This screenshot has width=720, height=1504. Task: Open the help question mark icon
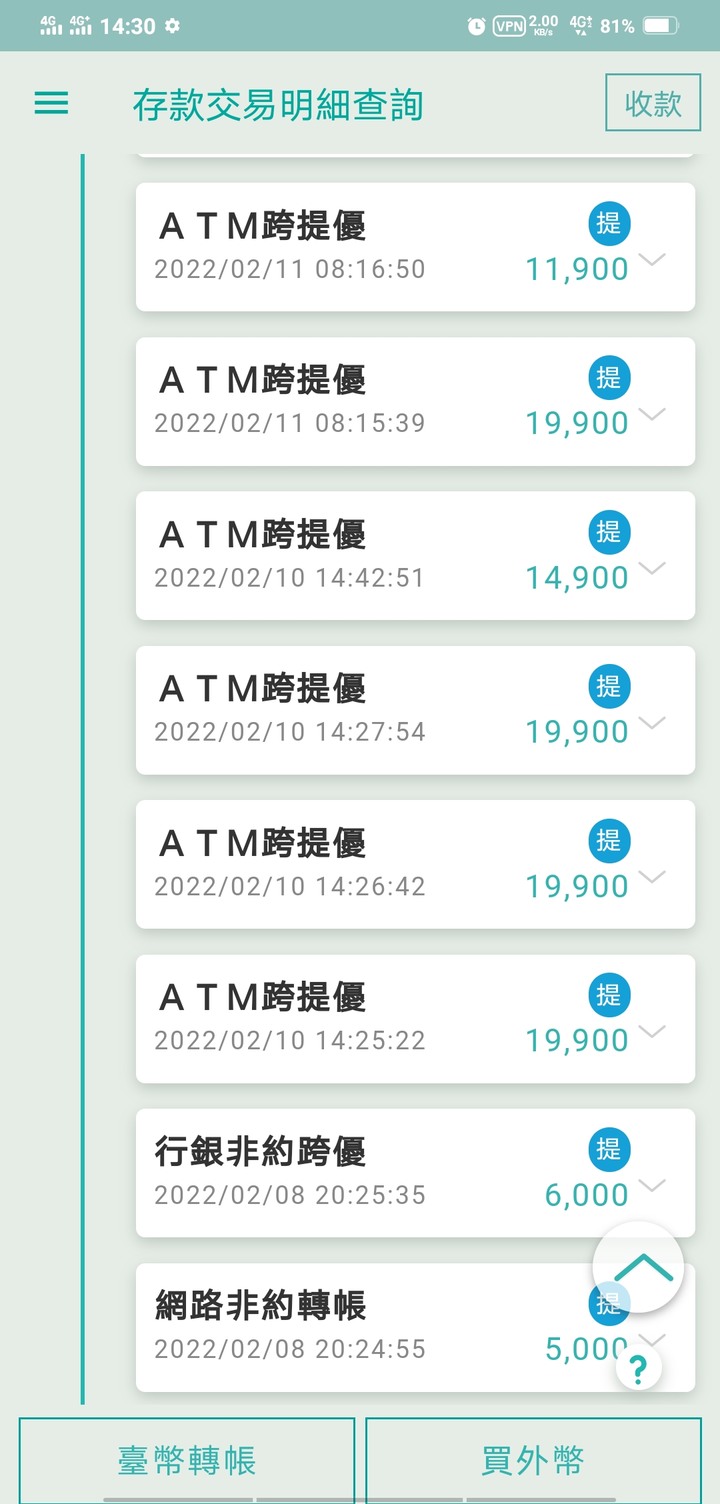coord(639,1368)
